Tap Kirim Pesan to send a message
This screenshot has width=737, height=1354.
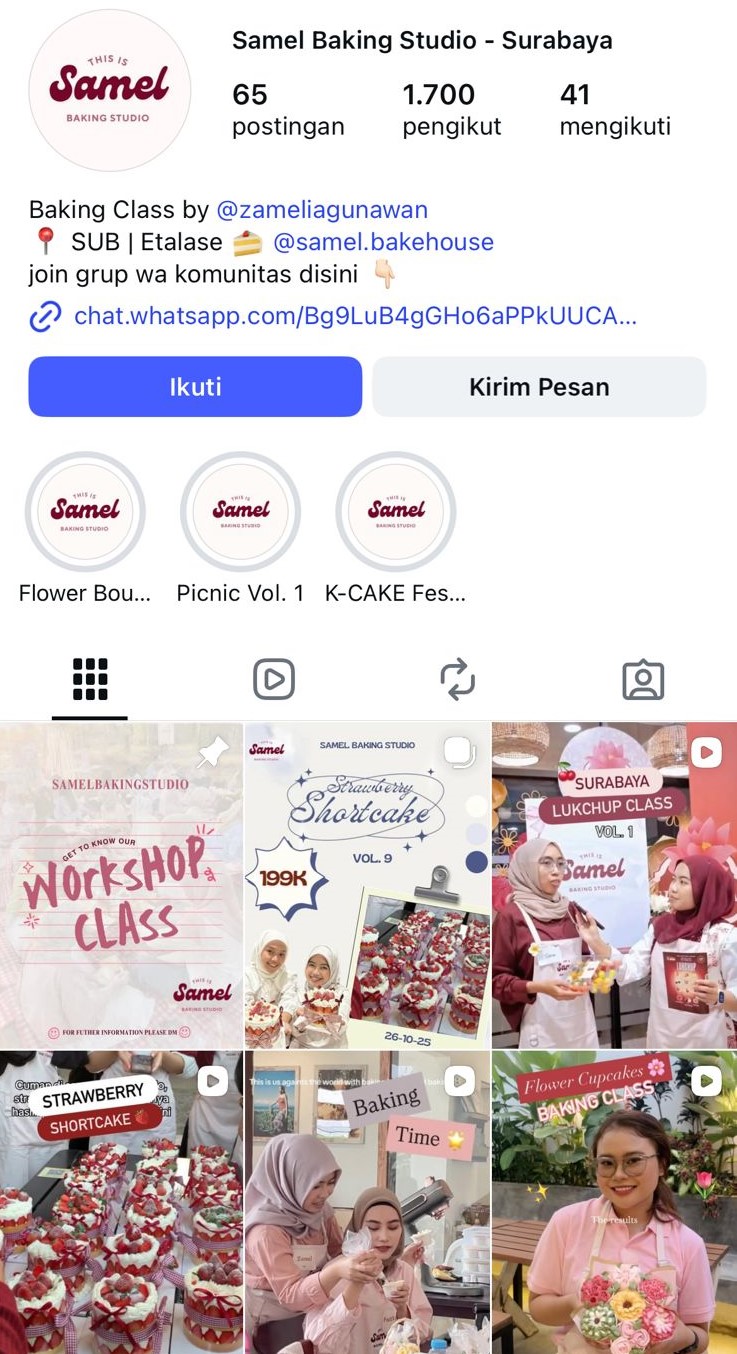539,387
